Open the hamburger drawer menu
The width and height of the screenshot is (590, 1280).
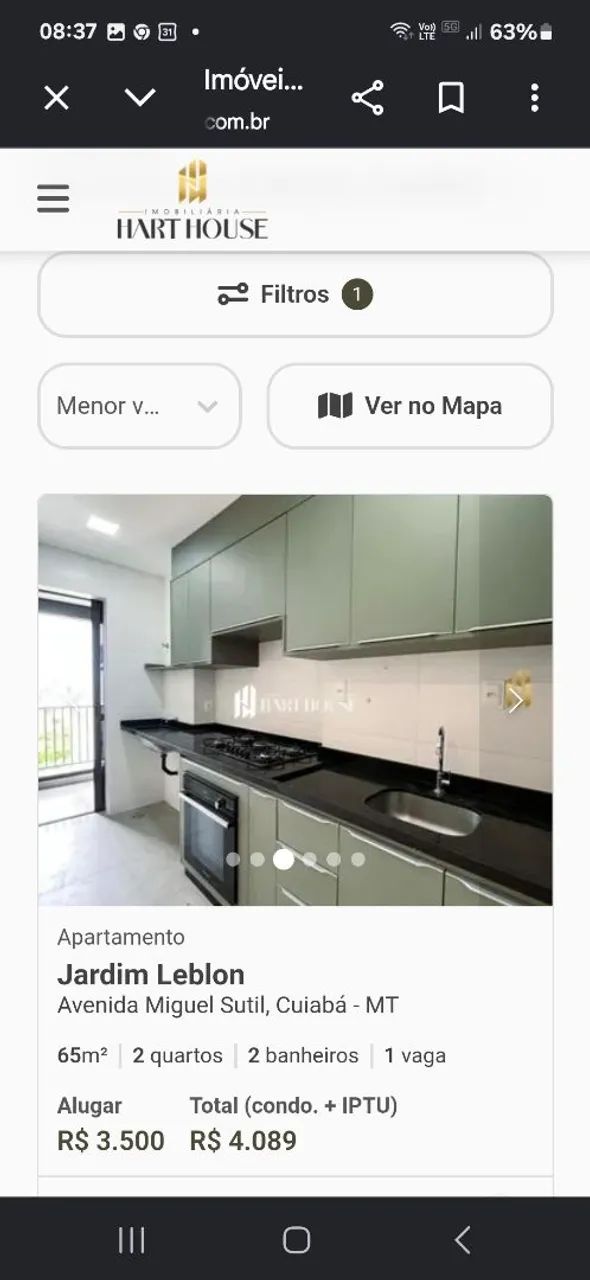(x=53, y=198)
